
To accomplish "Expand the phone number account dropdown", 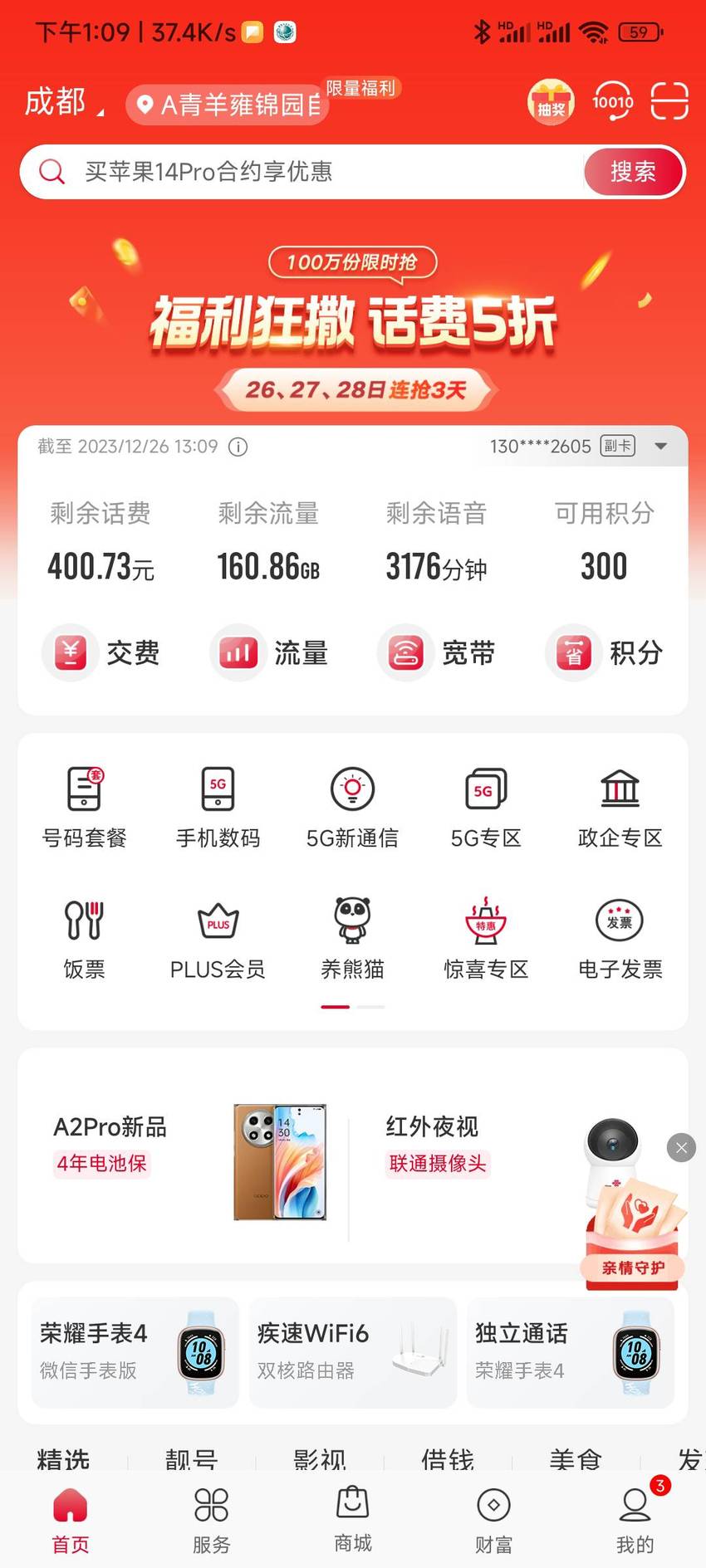I will (x=661, y=447).
